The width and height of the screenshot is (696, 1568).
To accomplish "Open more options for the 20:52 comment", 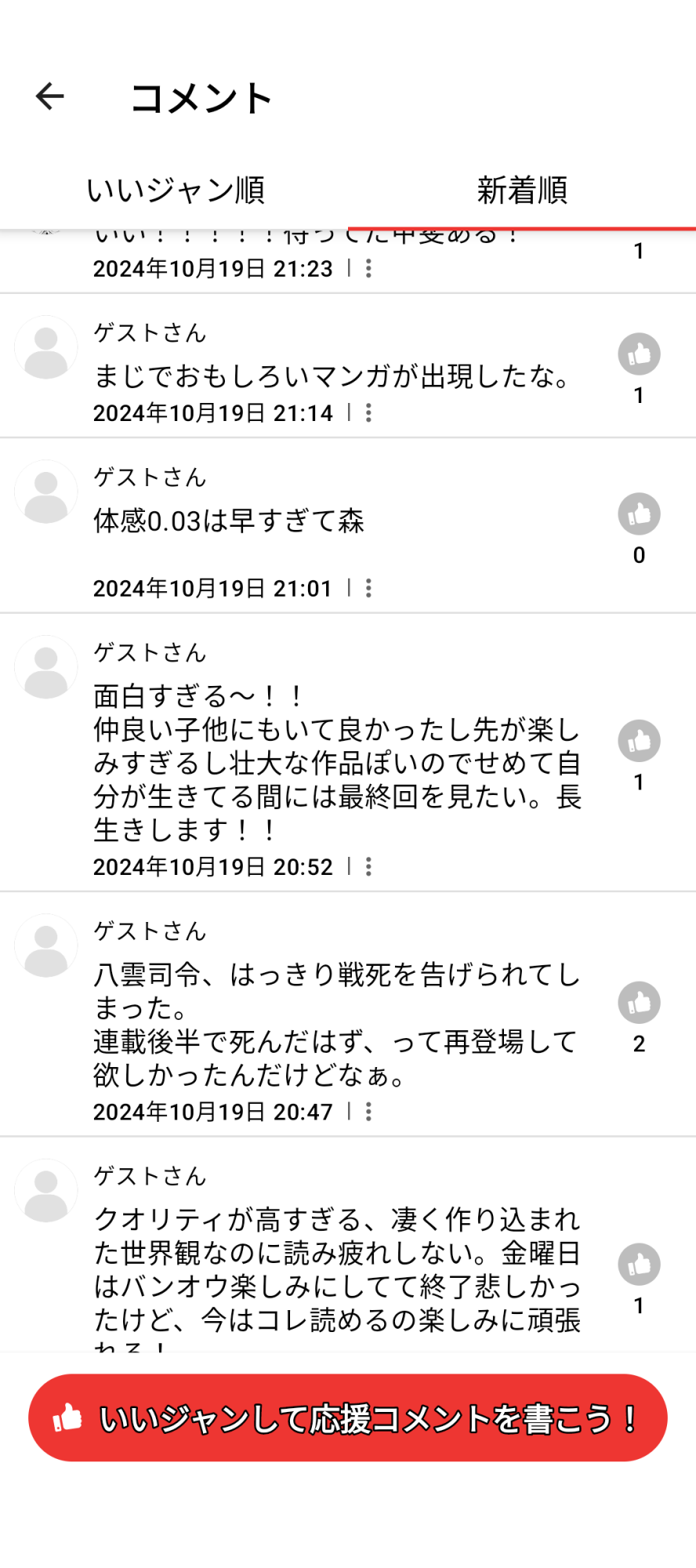I will pos(368,866).
